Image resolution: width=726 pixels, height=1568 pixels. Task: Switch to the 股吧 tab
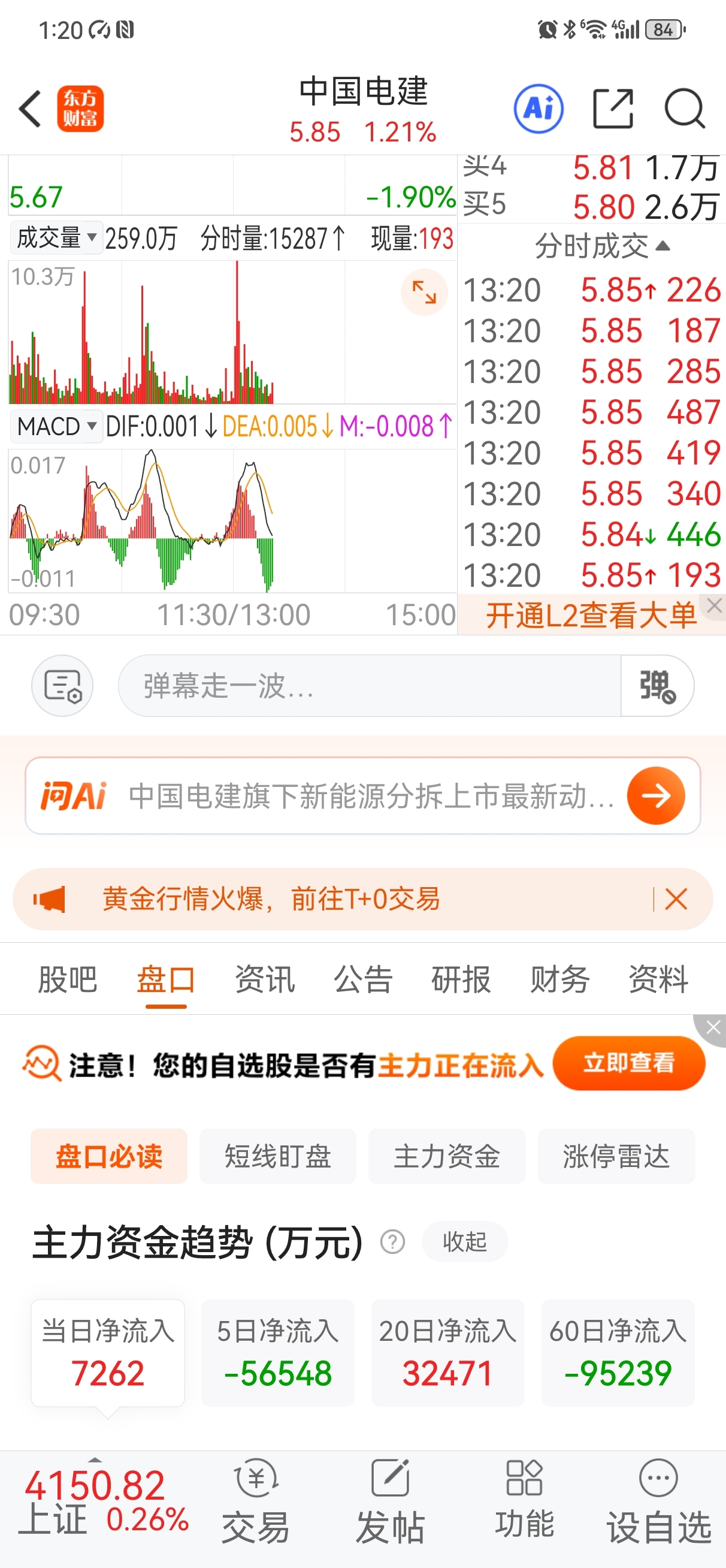[68, 979]
